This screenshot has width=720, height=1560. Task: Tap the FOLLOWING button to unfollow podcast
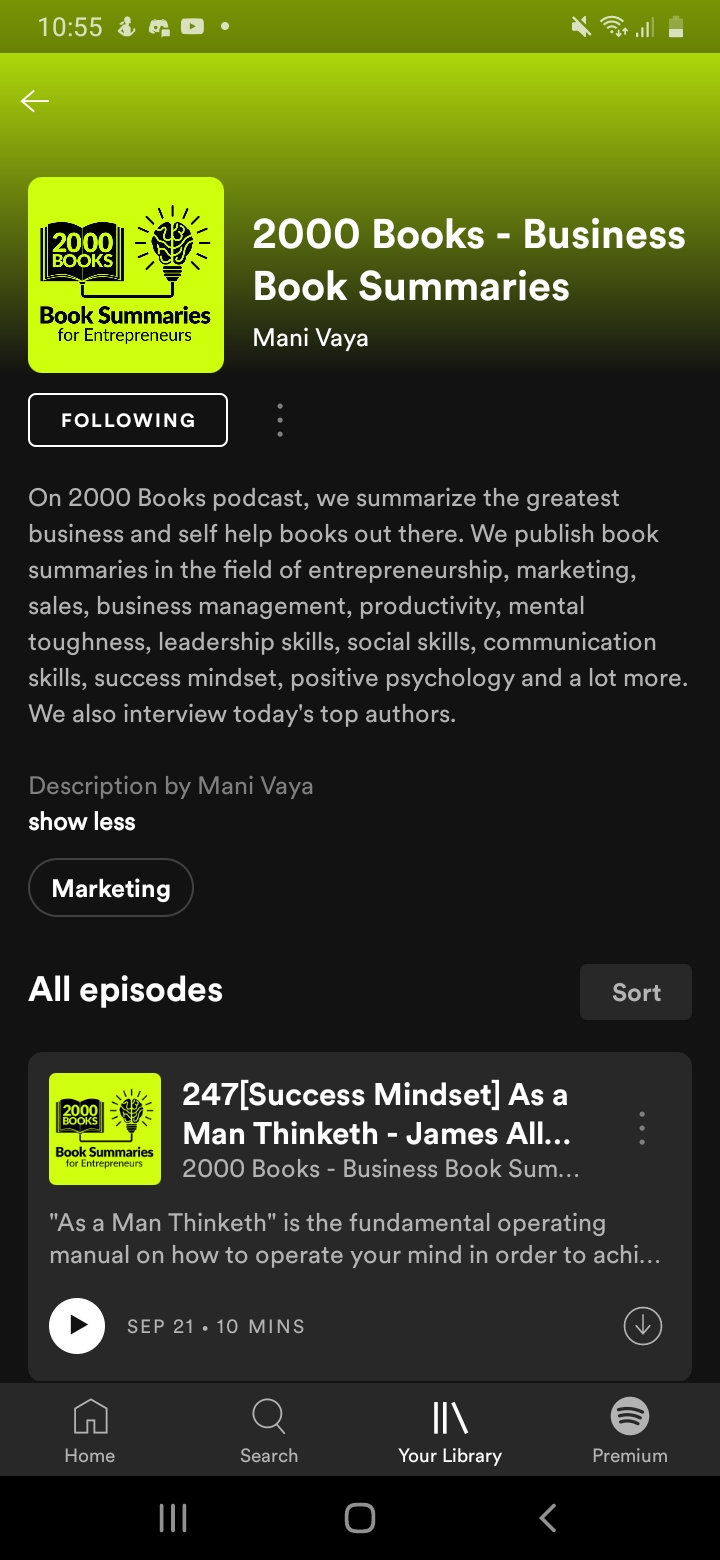click(x=128, y=420)
